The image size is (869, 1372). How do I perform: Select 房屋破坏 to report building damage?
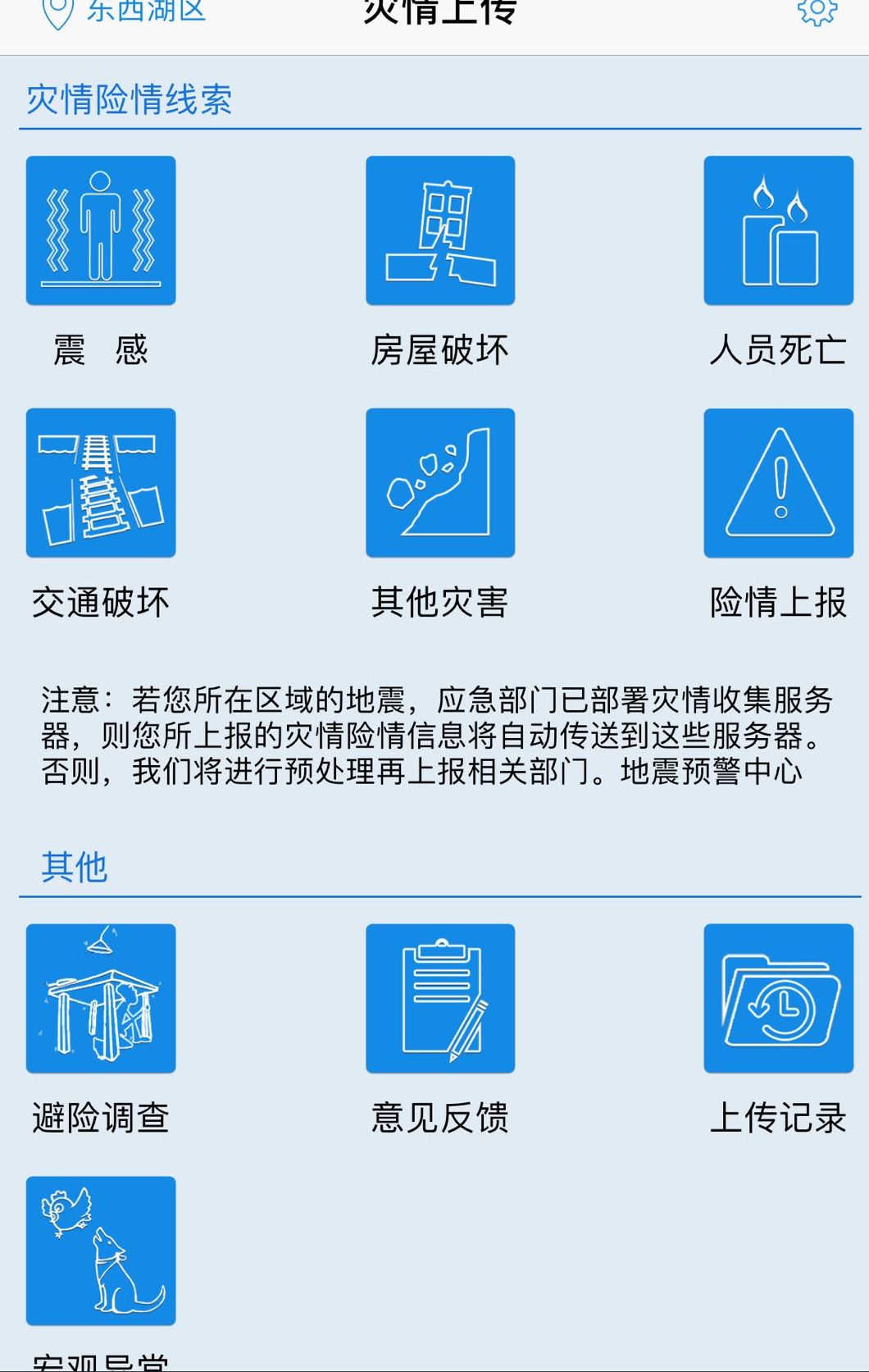point(440,230)
